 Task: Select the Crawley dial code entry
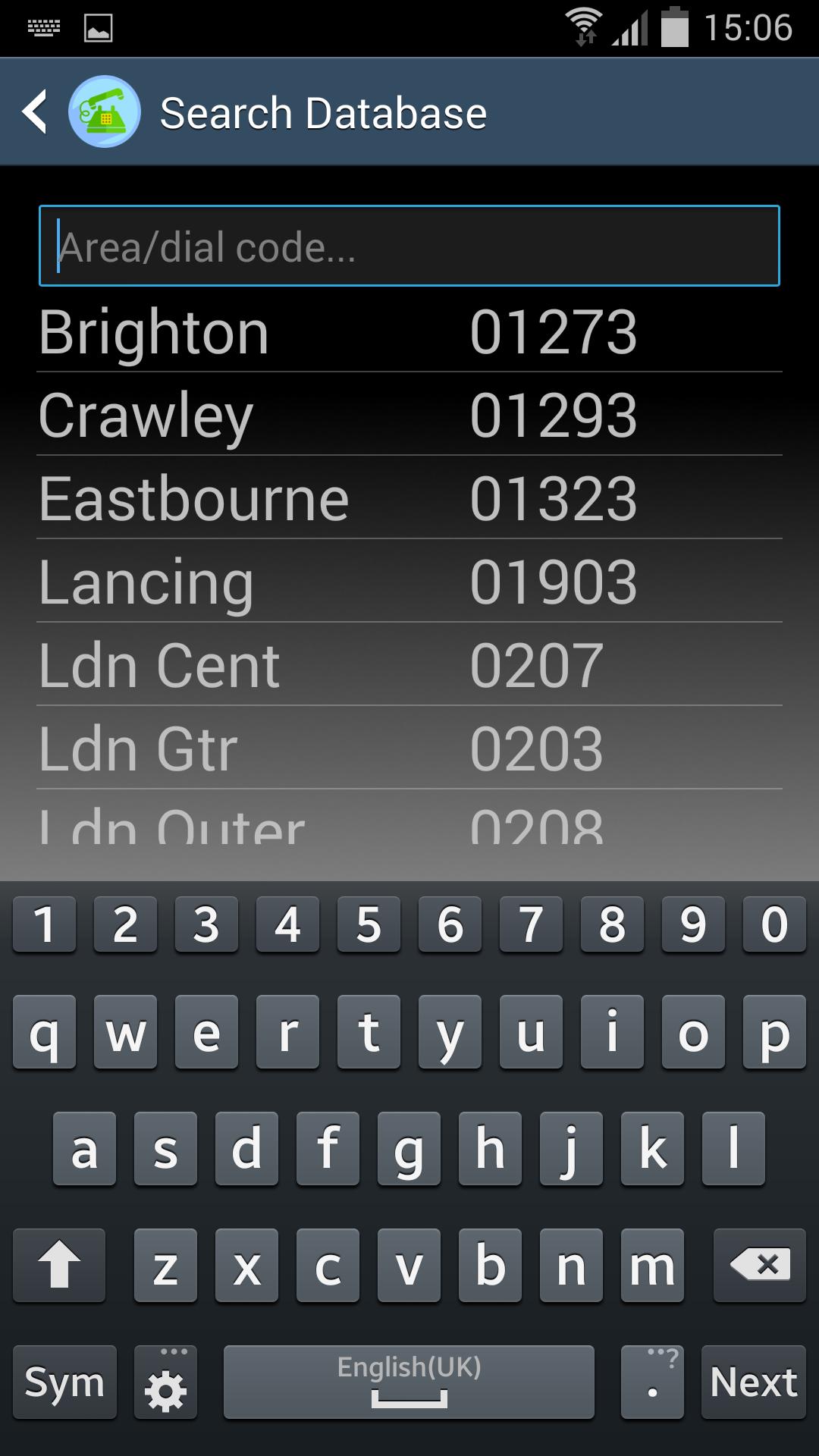pyautogui.click(x=409, y=414)
